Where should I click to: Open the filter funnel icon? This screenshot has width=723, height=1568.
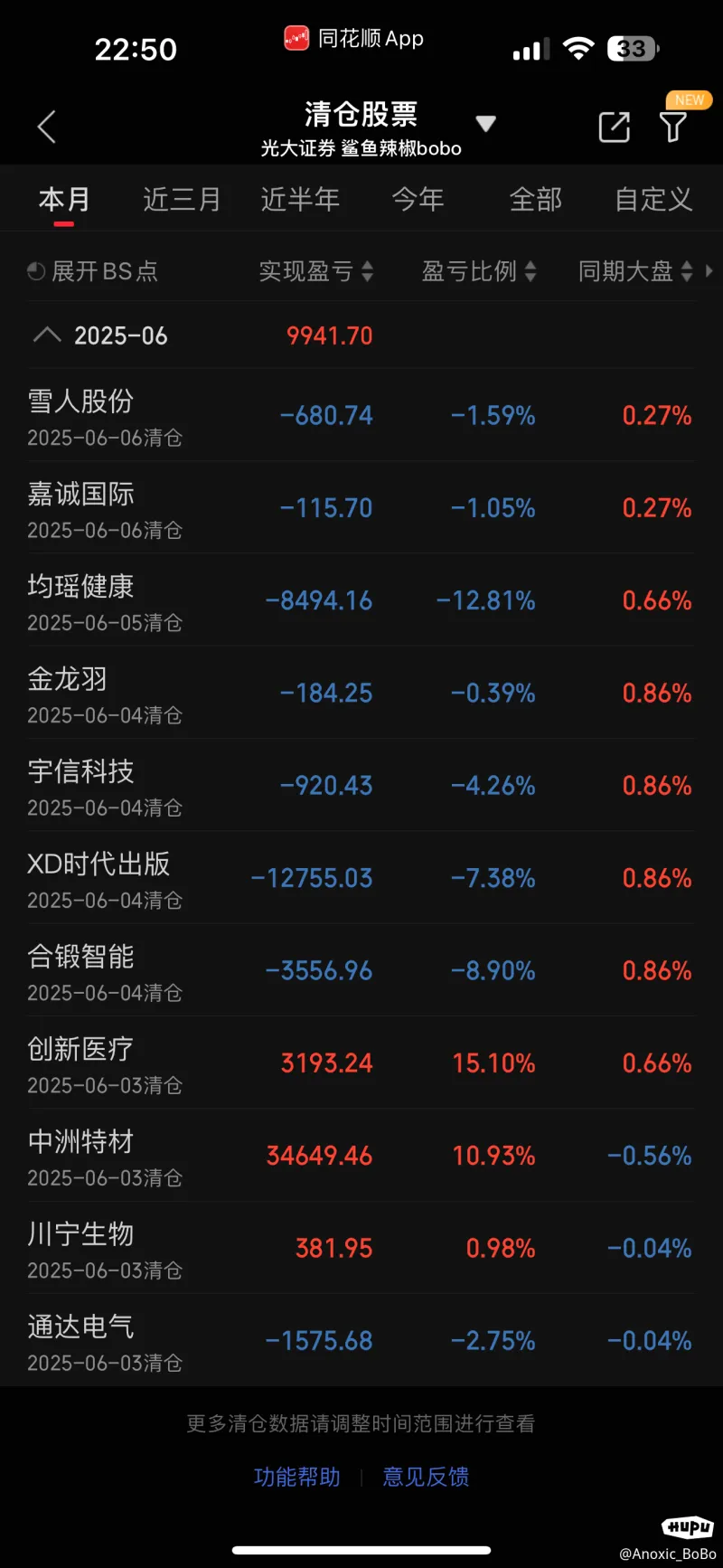click(x=673, y=127)
